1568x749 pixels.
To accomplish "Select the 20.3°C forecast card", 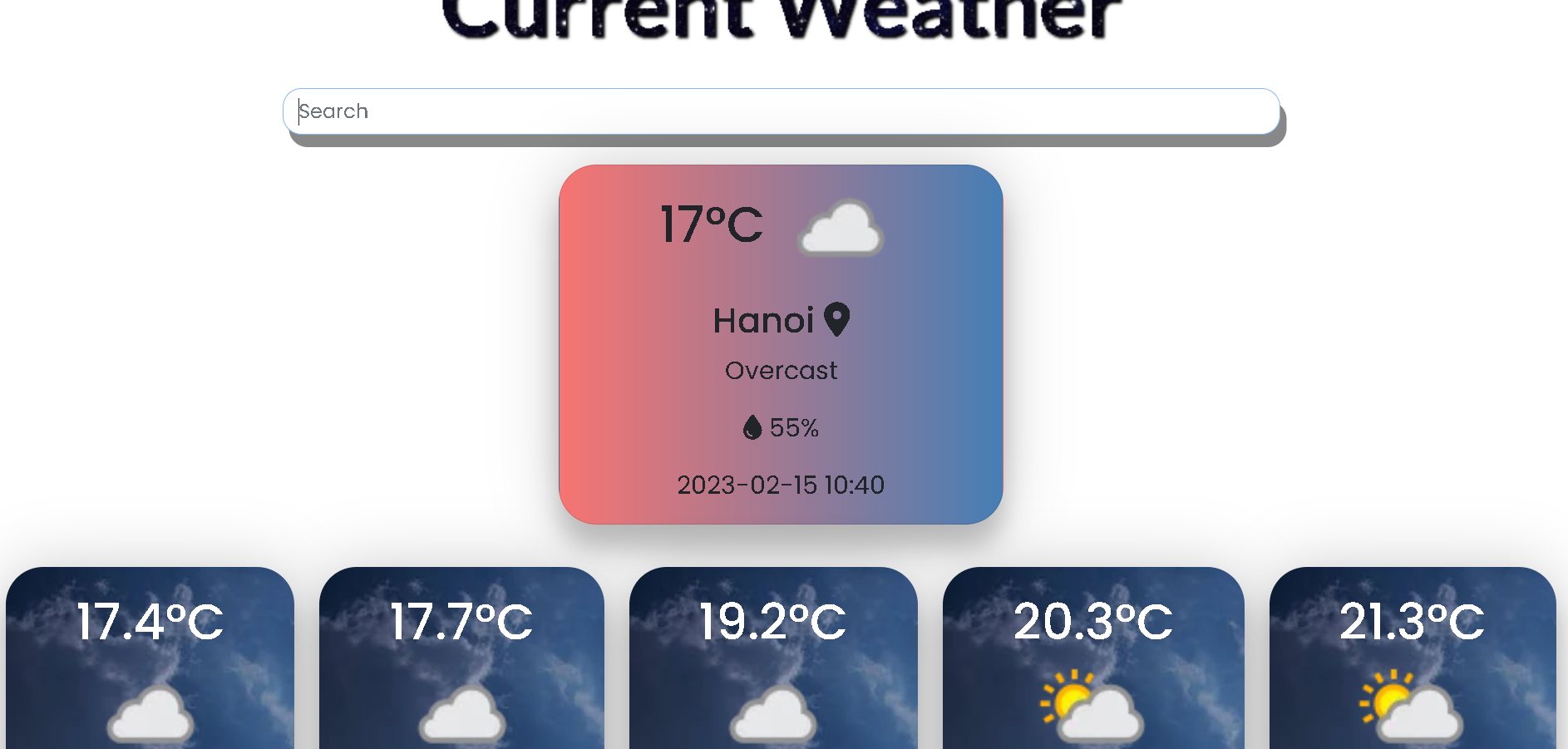I will pyautogui.click(x=1092, y=658).
